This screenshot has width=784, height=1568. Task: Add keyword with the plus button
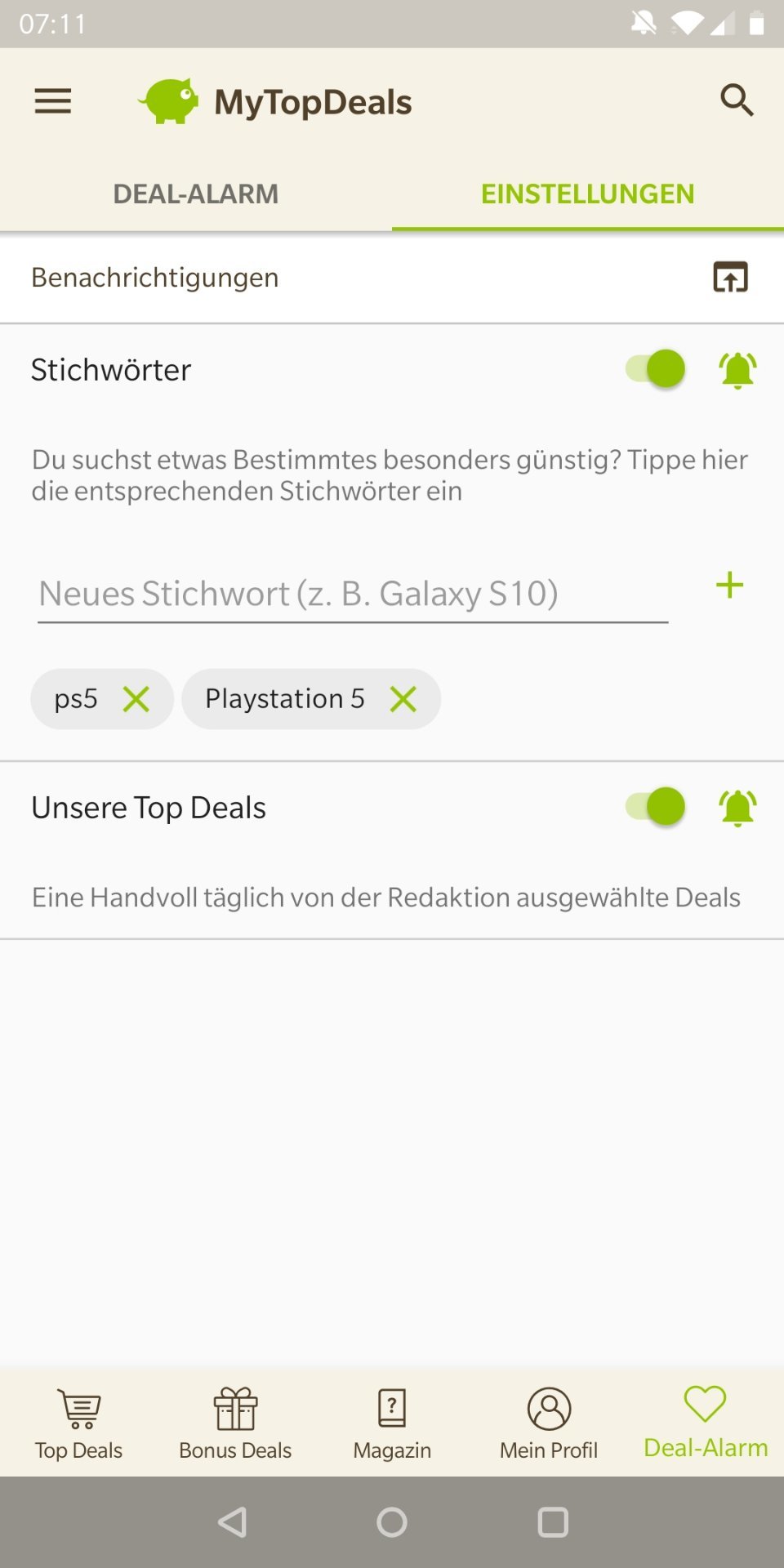[729, 586]
